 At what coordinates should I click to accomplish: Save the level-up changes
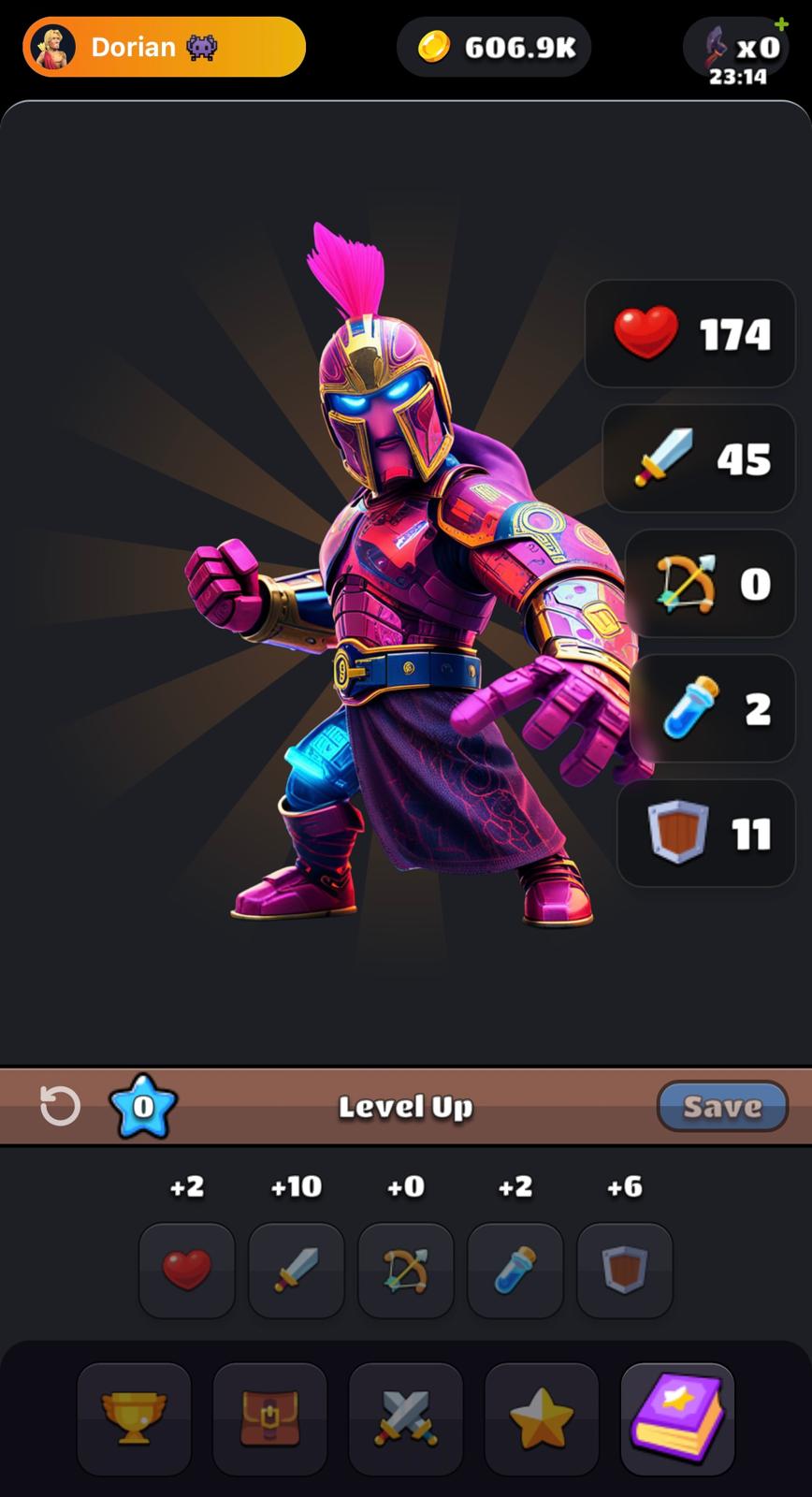[x=722, y=1106]
